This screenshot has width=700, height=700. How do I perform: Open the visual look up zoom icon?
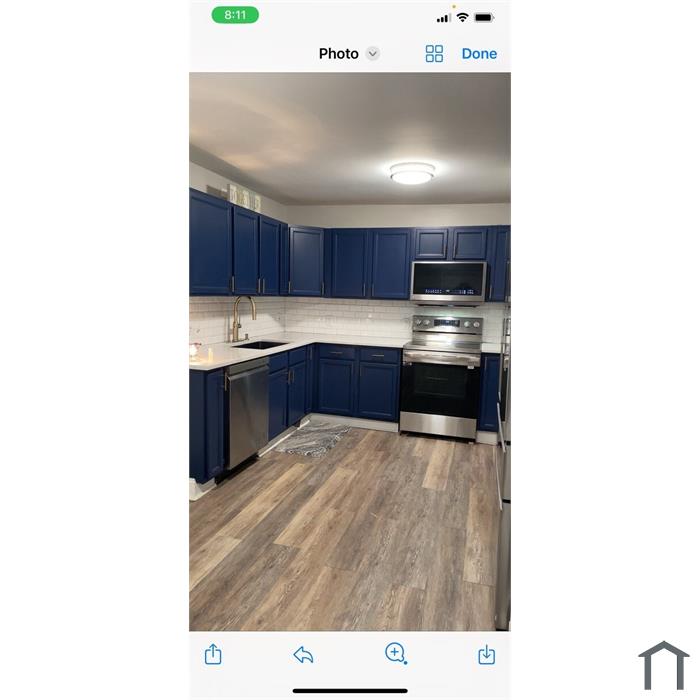395,654
